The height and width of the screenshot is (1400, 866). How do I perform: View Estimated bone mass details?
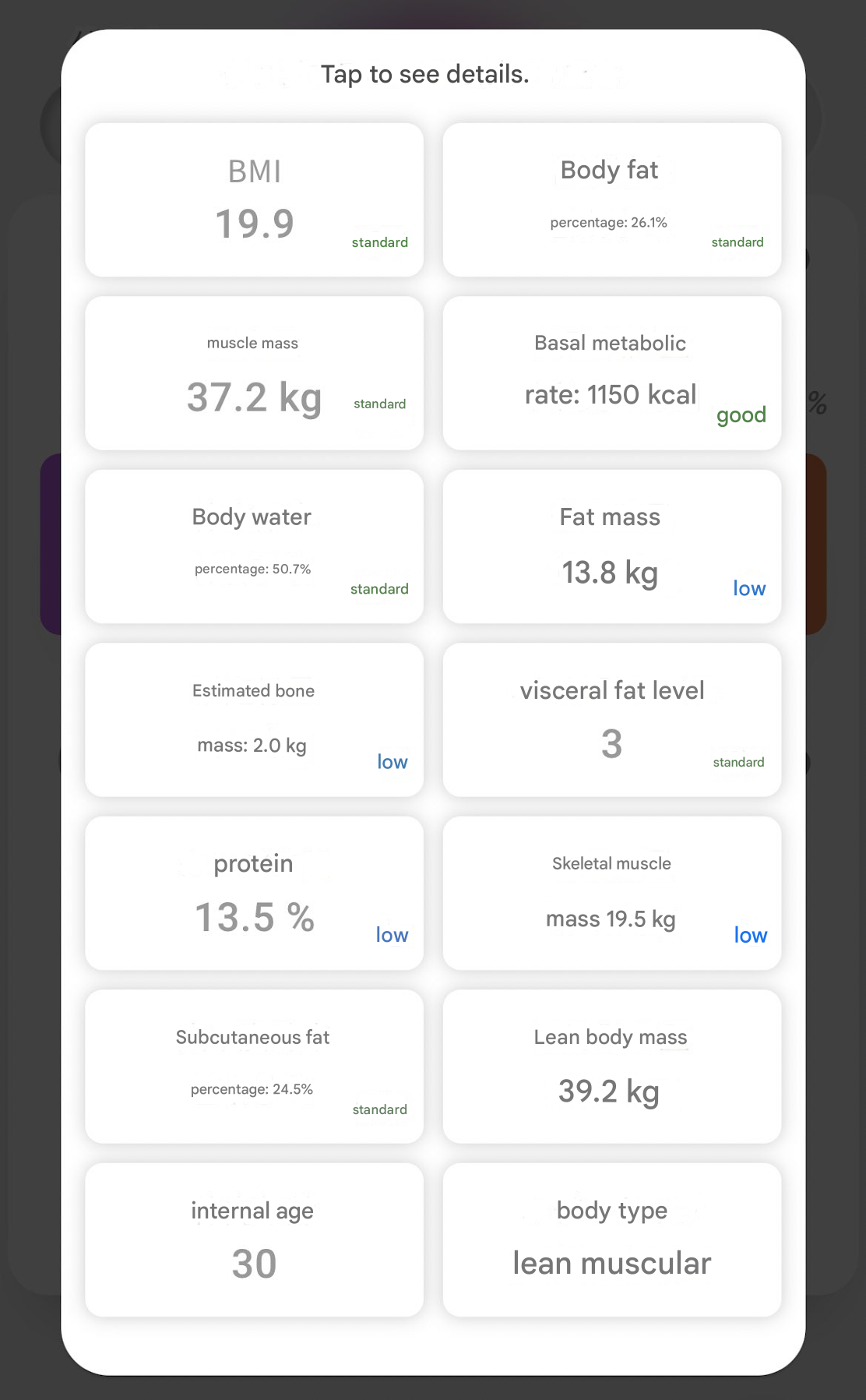point(254,720)
